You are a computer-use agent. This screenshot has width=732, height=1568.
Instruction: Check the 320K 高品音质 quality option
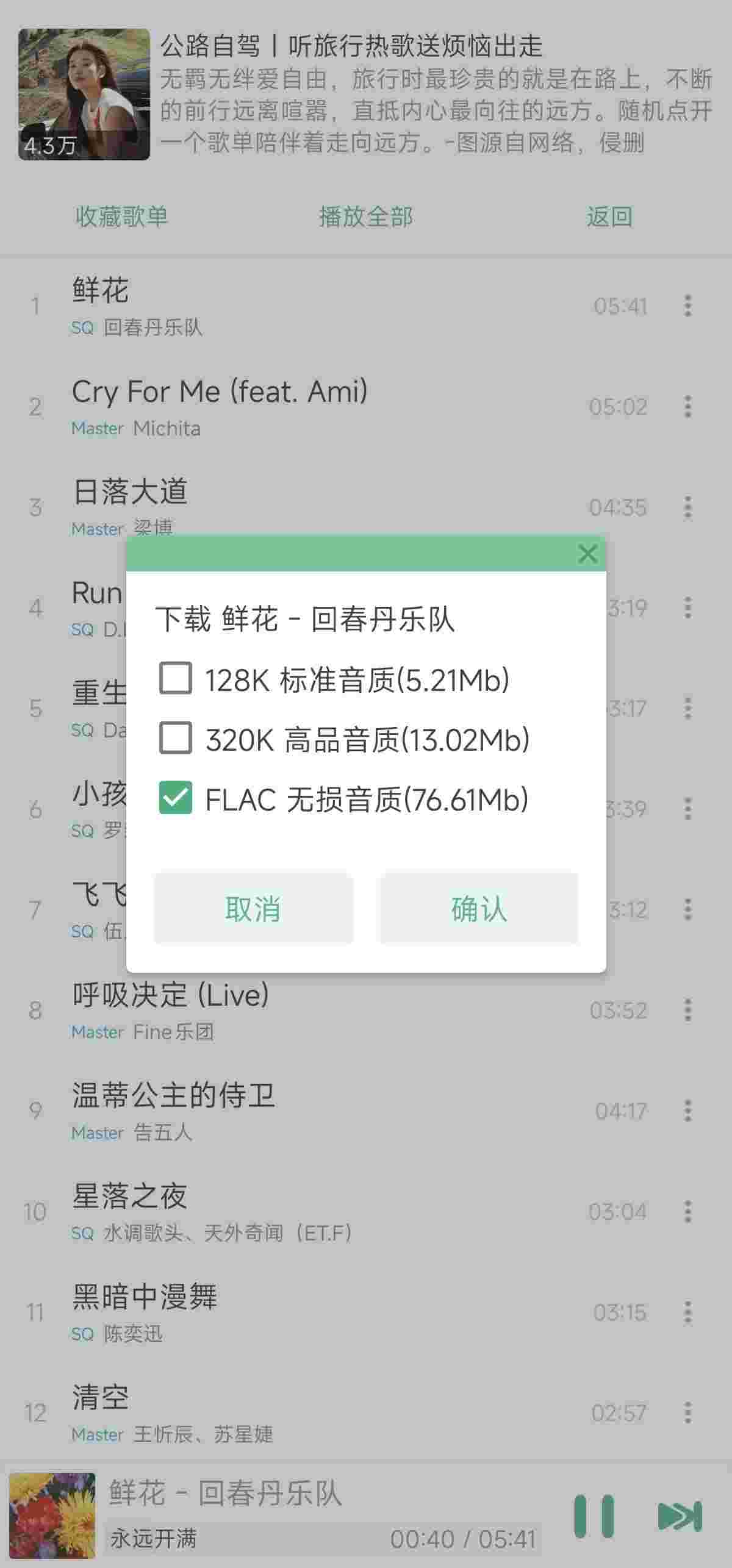click(x=175, y=739)
